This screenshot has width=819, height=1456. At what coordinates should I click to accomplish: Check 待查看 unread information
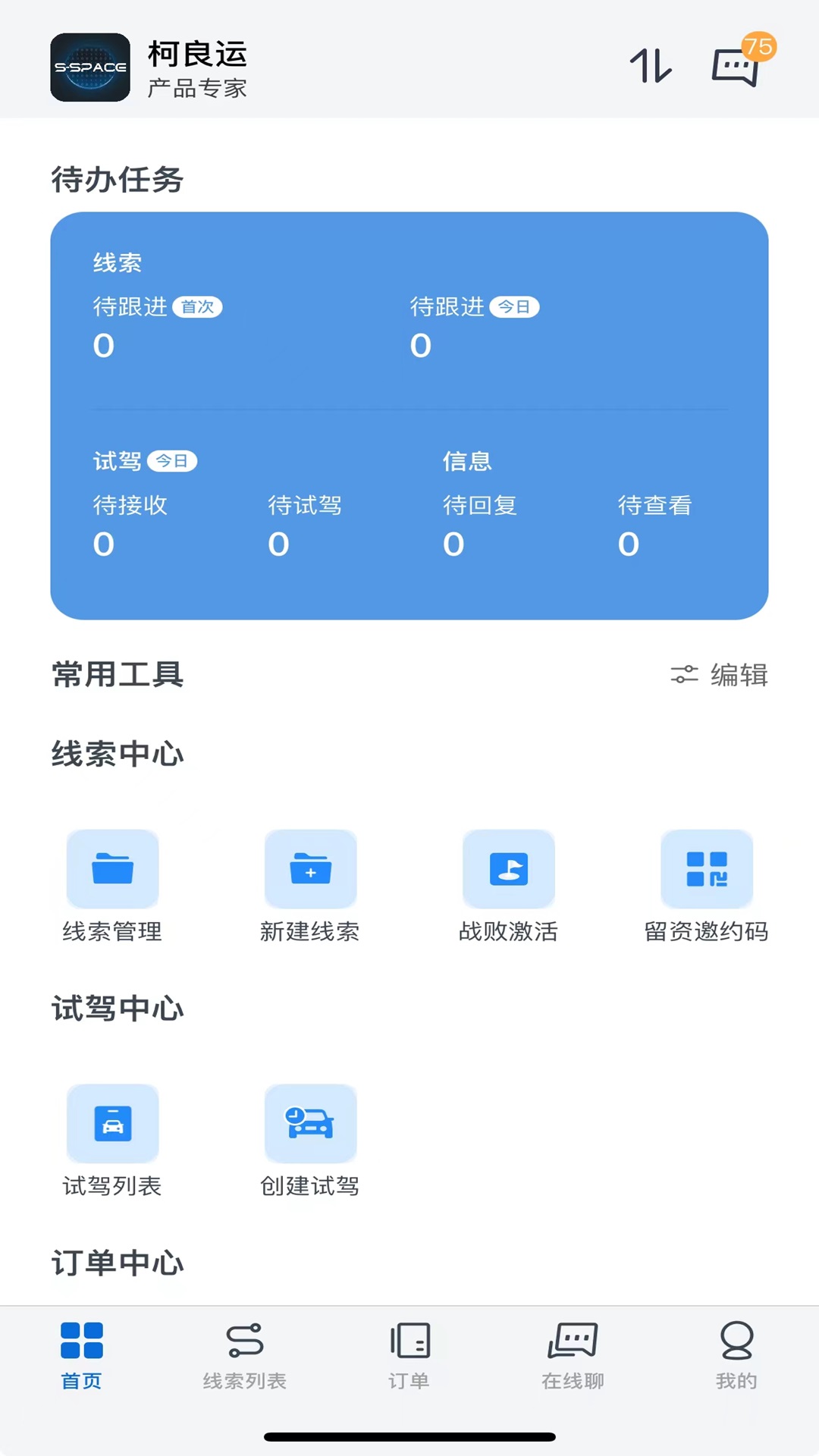pos(629,544)
